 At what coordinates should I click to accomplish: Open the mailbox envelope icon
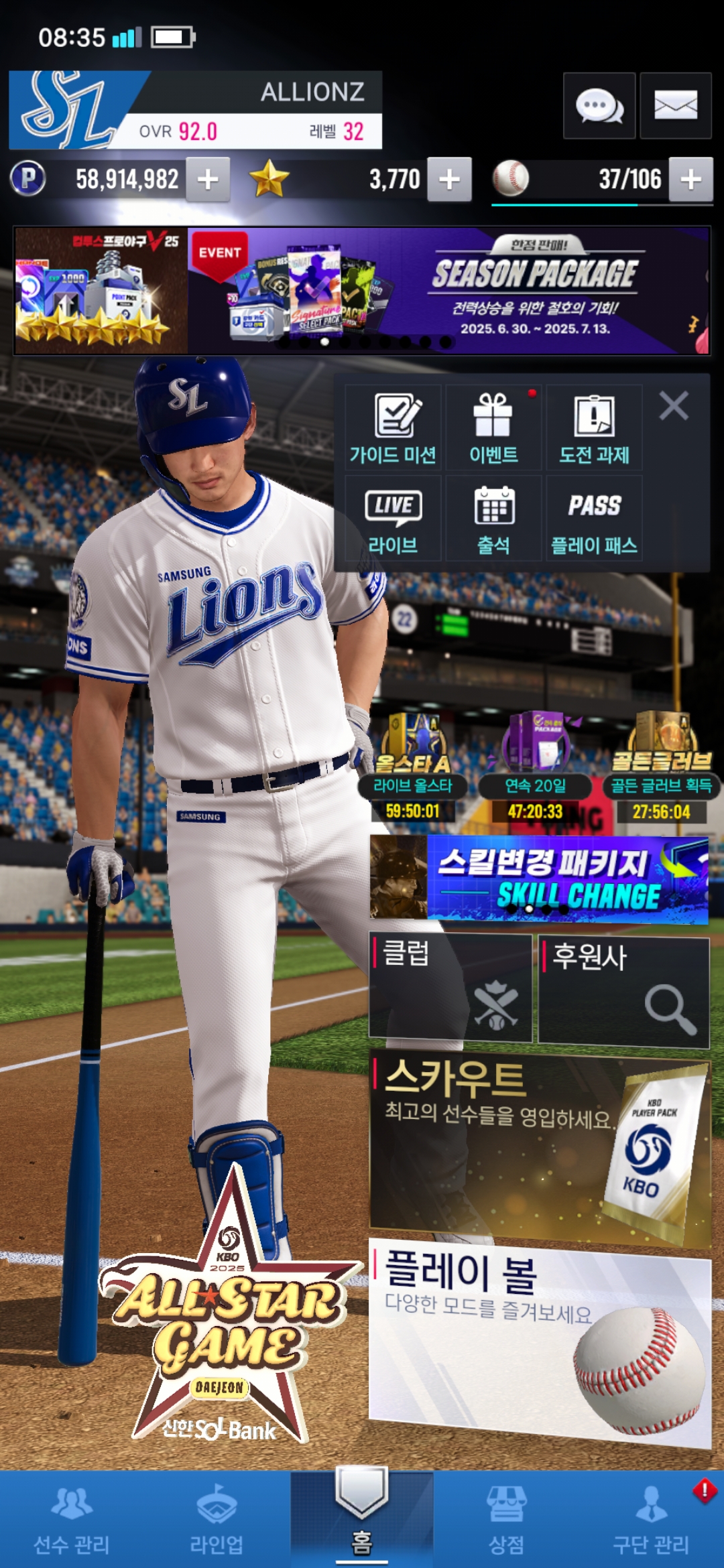click(x=675, y=106)
